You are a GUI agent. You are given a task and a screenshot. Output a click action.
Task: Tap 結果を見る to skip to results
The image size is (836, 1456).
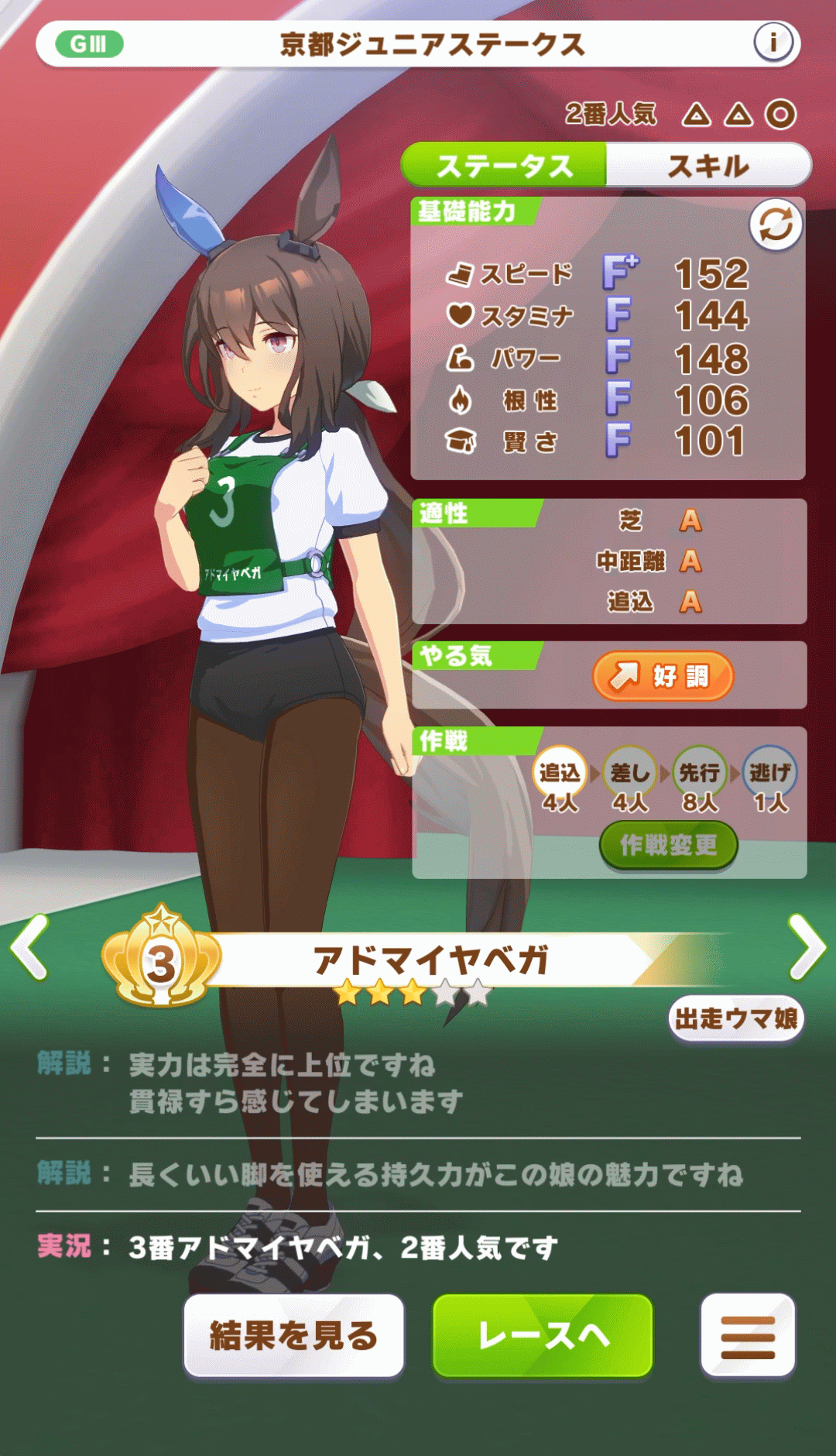294,1336
